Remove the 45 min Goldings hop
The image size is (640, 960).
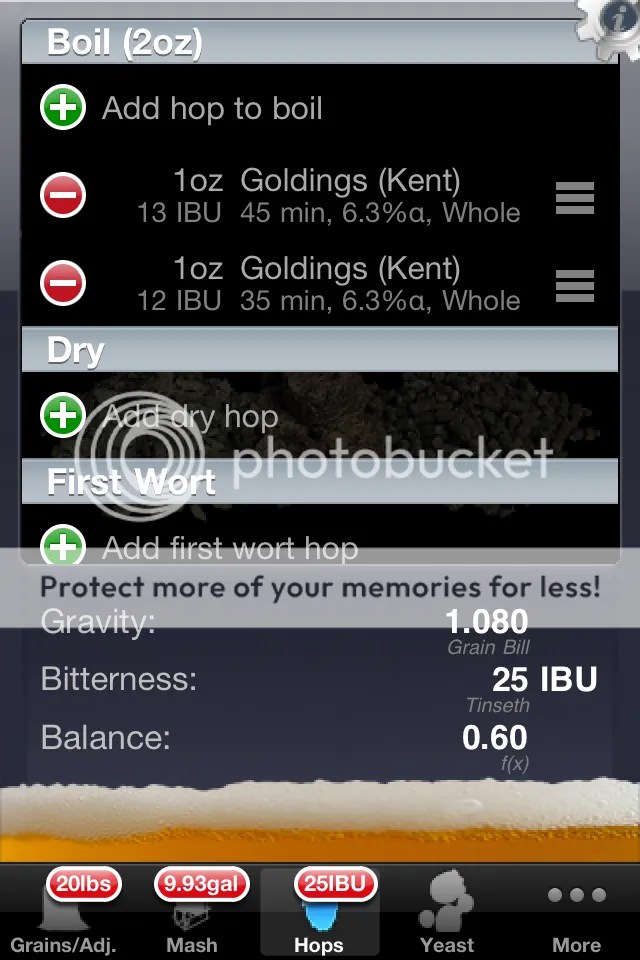click(x=62, y=195)
